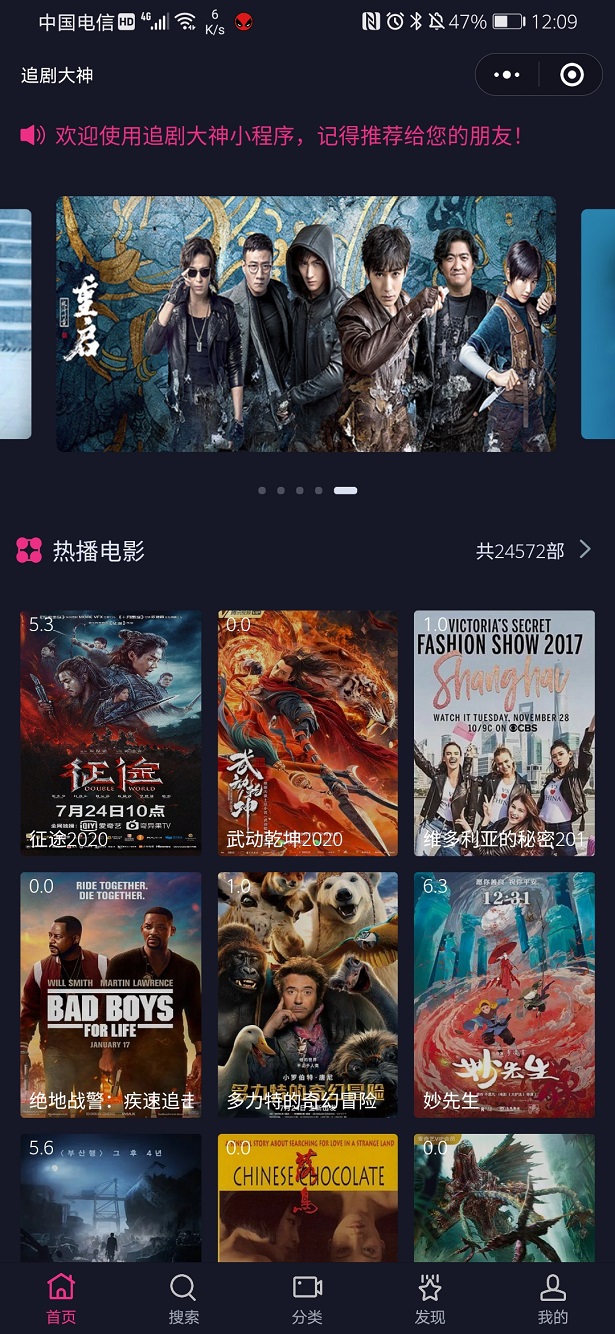
Task: Open the movie 武动乾坤2020
Action: (x=308, y=733)
